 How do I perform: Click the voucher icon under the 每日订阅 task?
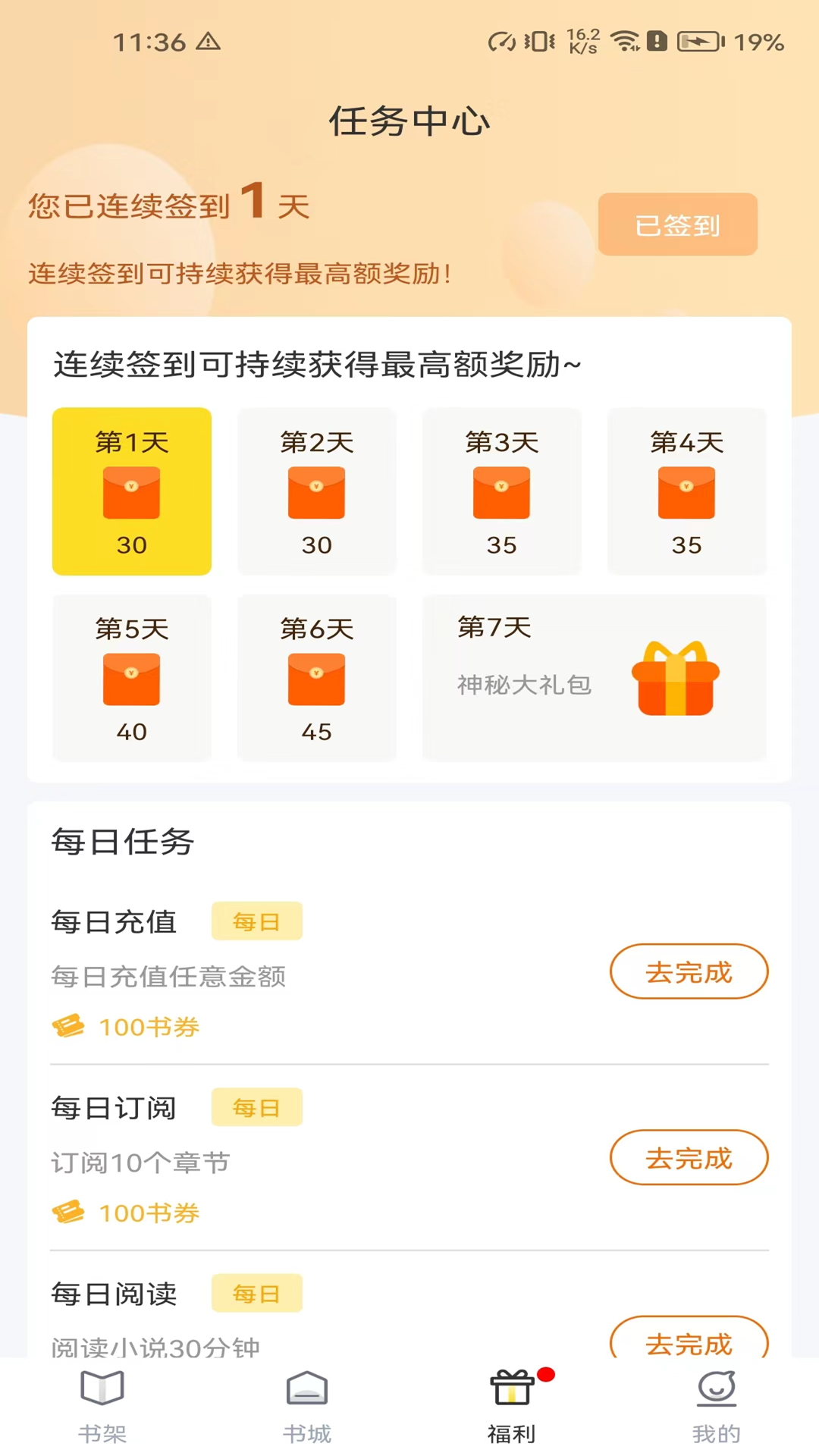click(67, 1213)
